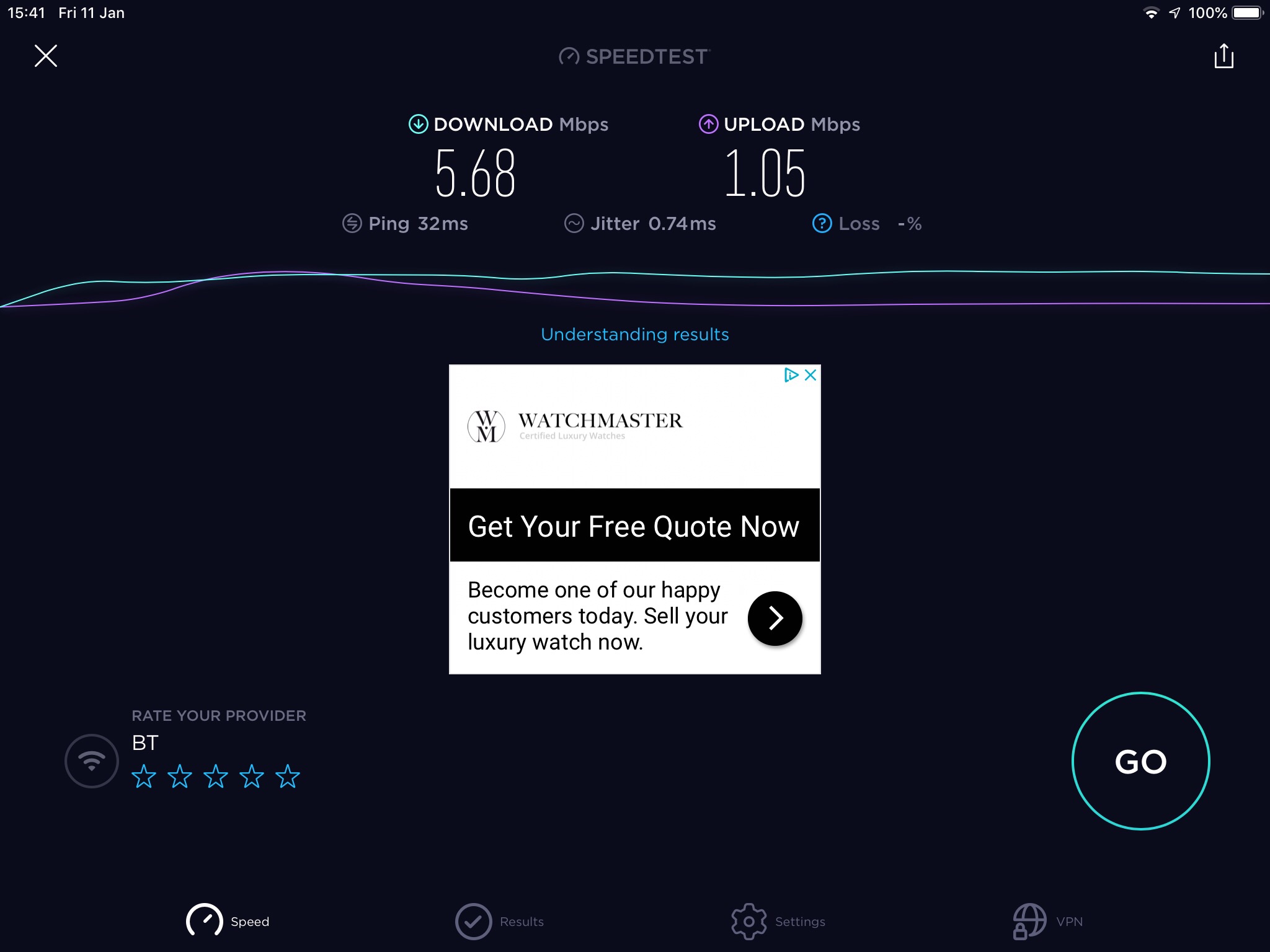Open the Loss help question mark
The image size is (1270, 952).
pos(822,223)
